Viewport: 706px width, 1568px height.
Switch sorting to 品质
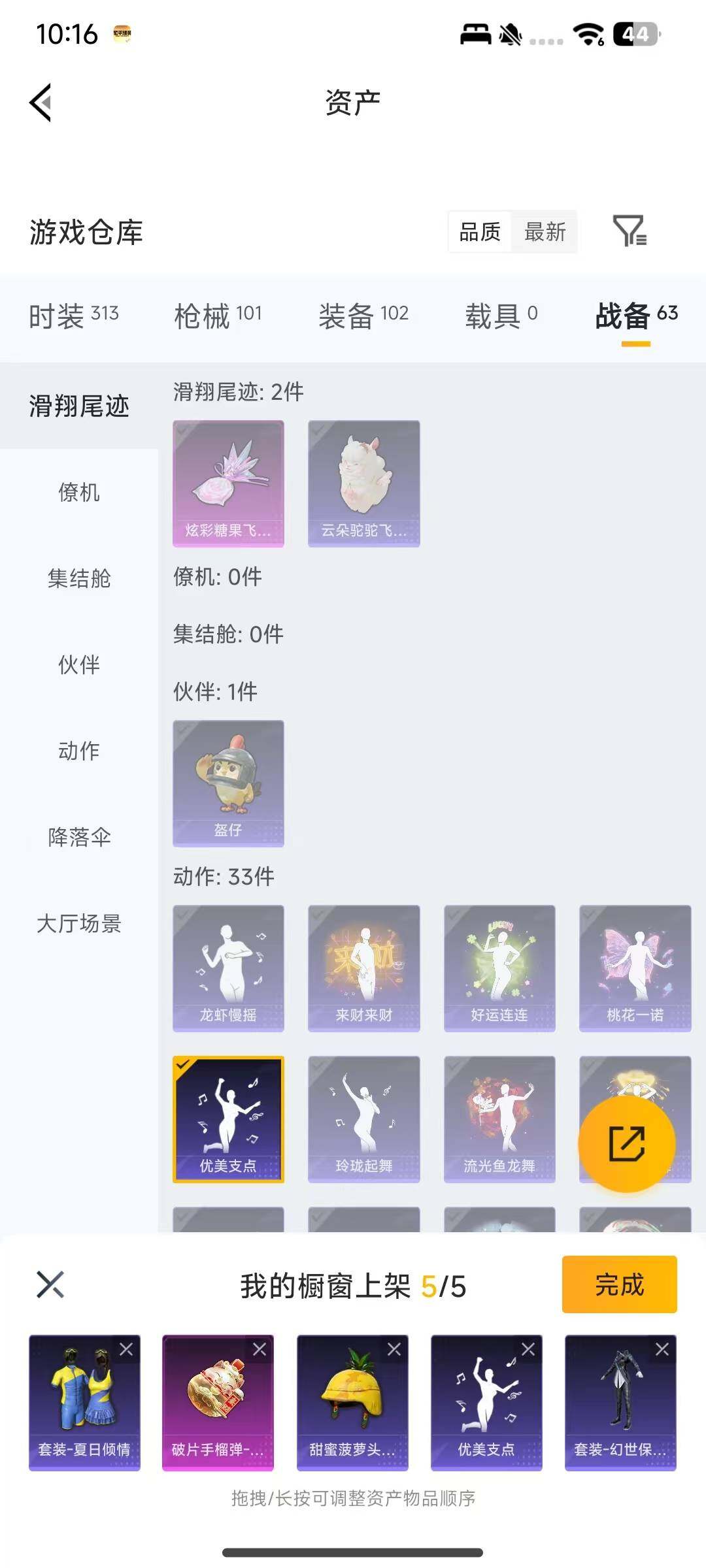pyautogui.click(x=479, y=232)
